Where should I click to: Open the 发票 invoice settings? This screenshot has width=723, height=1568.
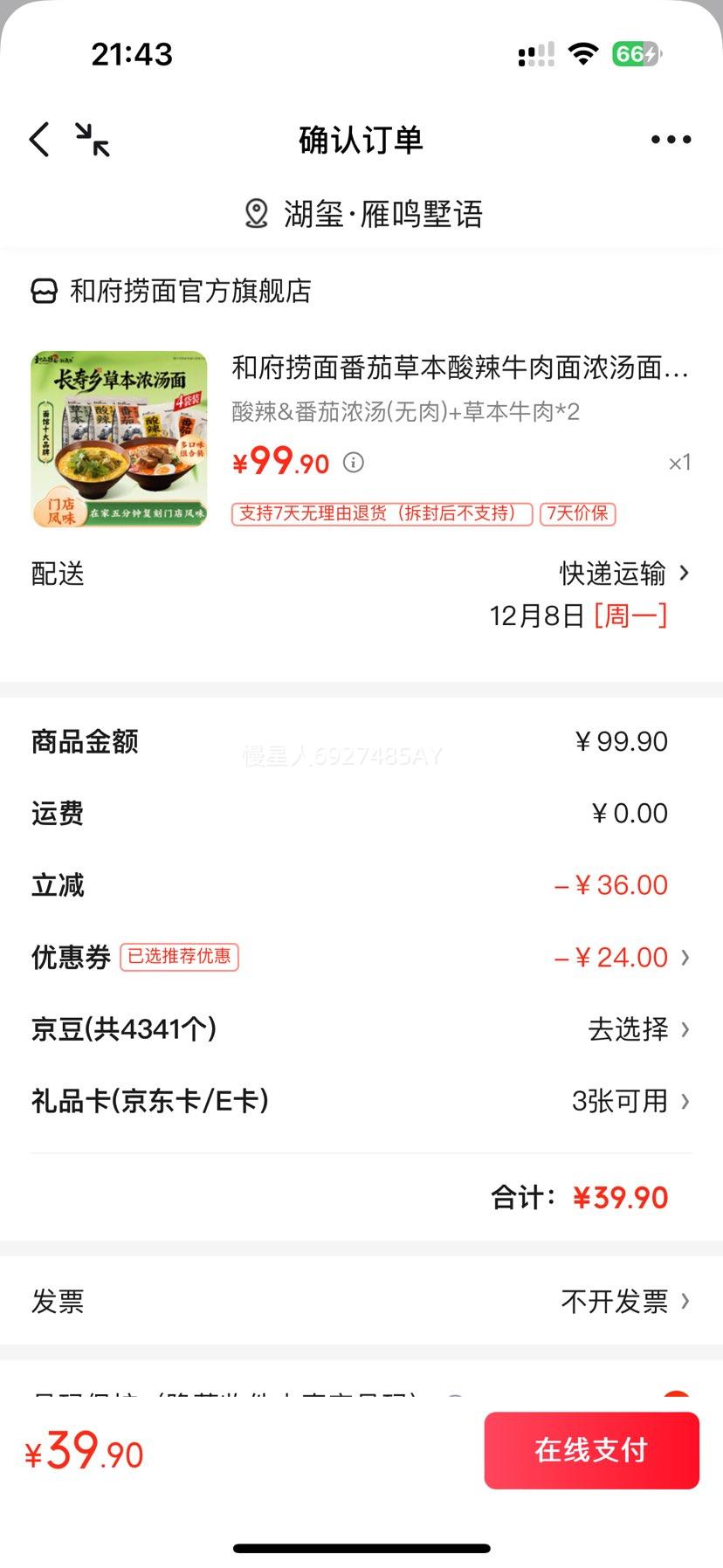623,1302
